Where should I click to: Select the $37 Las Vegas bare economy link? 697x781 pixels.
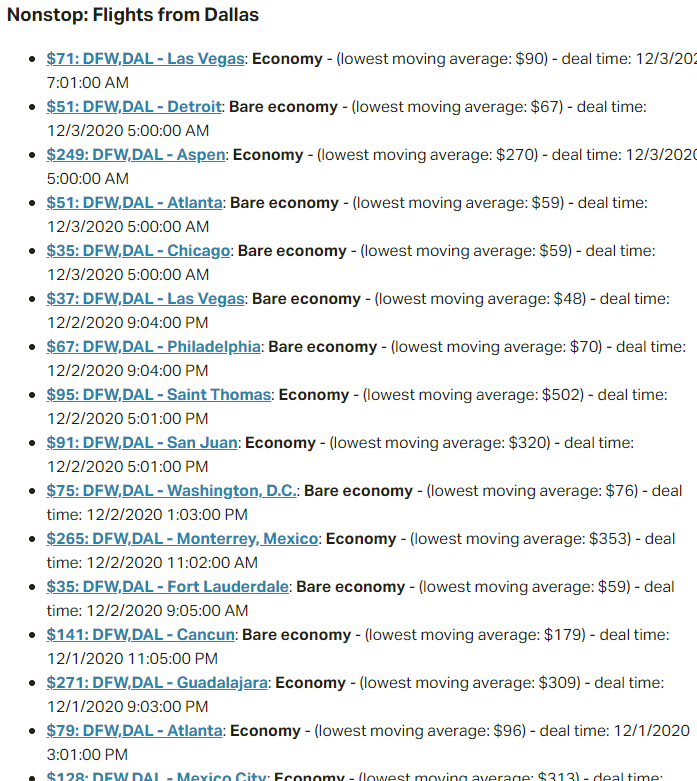(x=145, y=299)
